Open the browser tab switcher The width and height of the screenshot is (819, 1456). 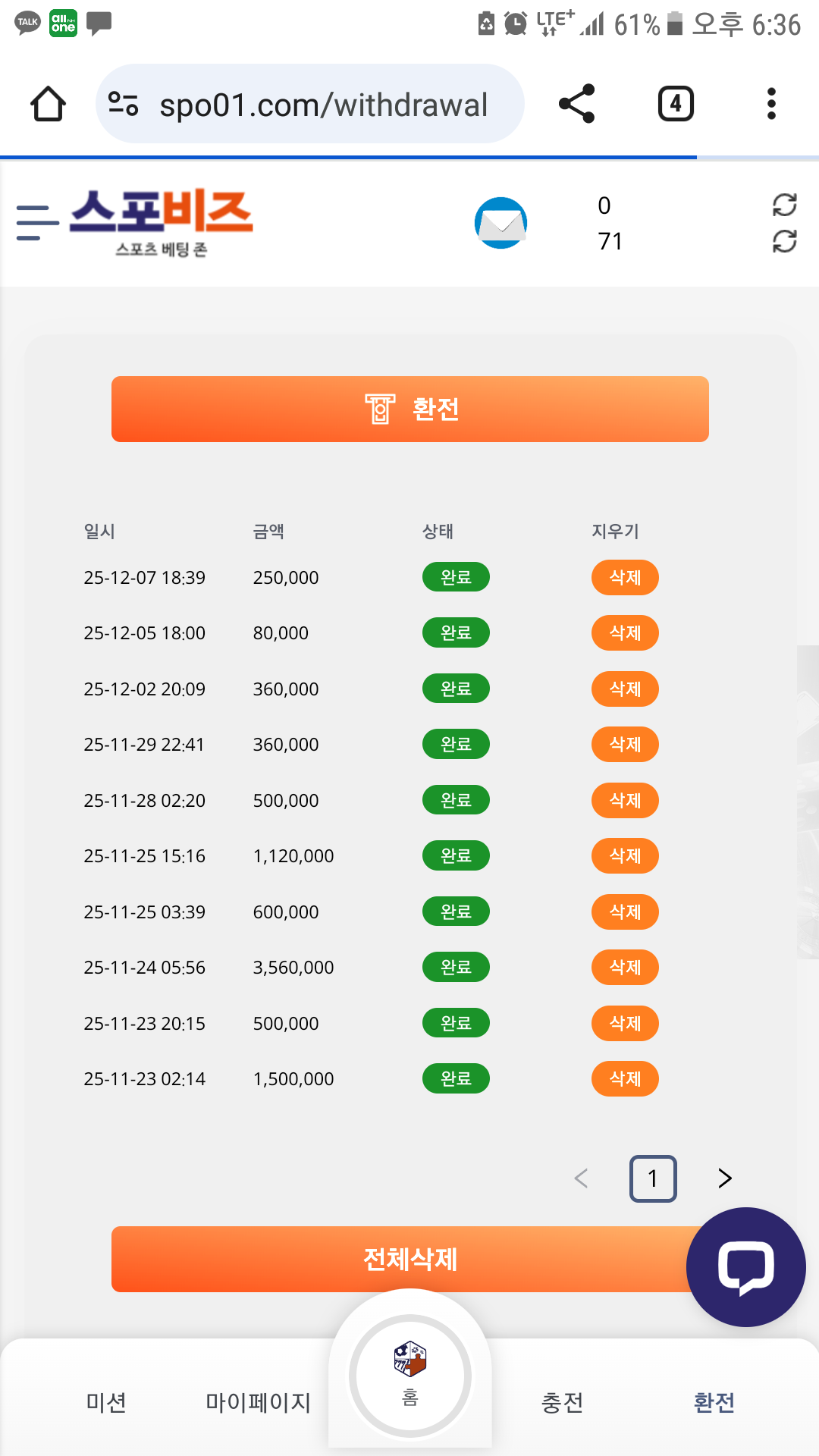(x=675, y=104)
